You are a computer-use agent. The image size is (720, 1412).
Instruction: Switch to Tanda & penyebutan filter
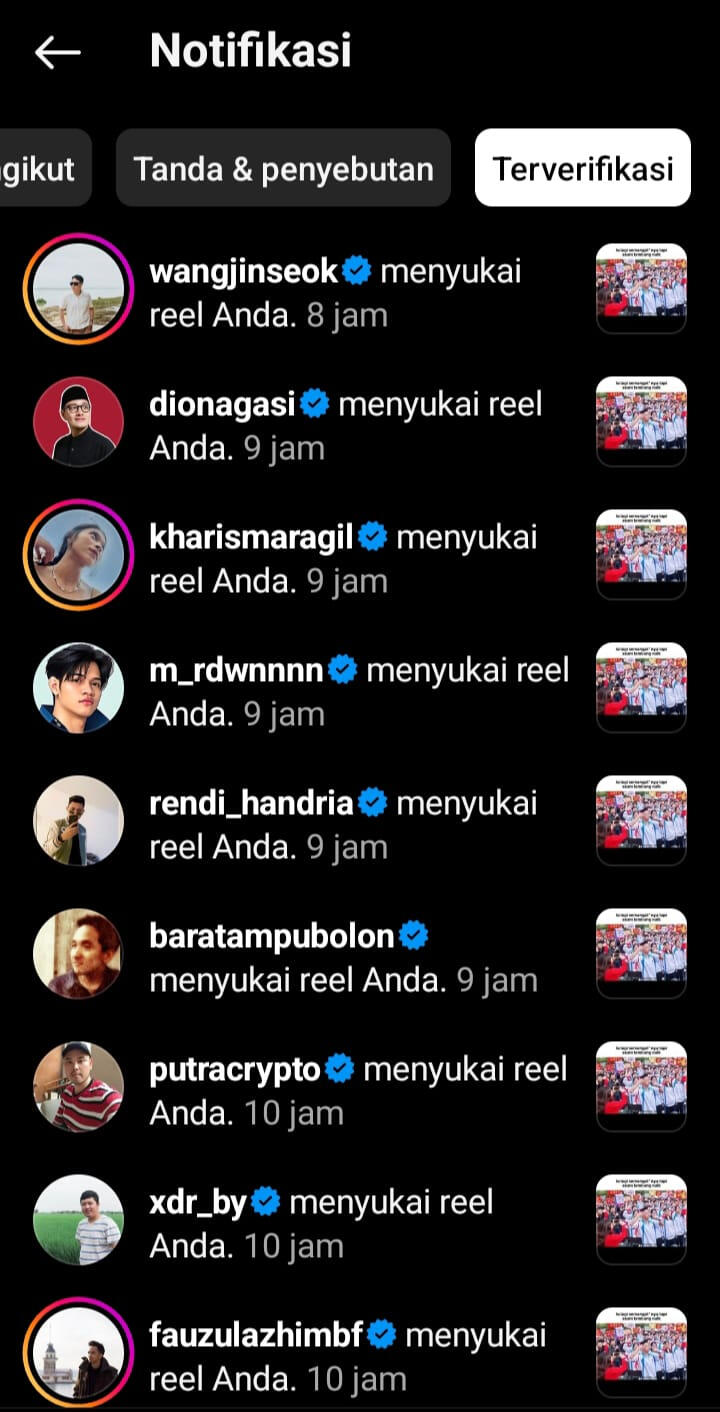pyautogui.click(x=283, y=168)
